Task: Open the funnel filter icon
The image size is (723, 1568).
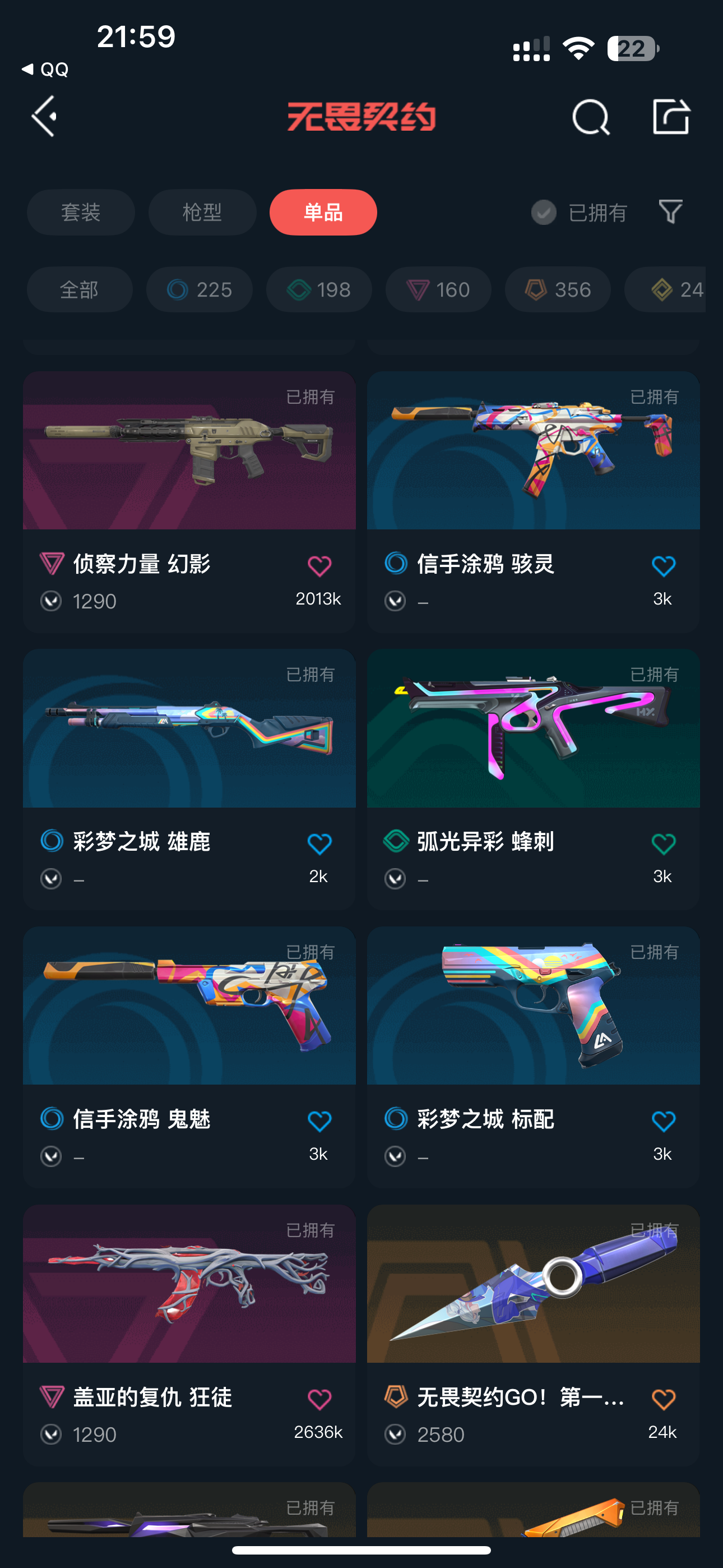Action: (671, 212)
